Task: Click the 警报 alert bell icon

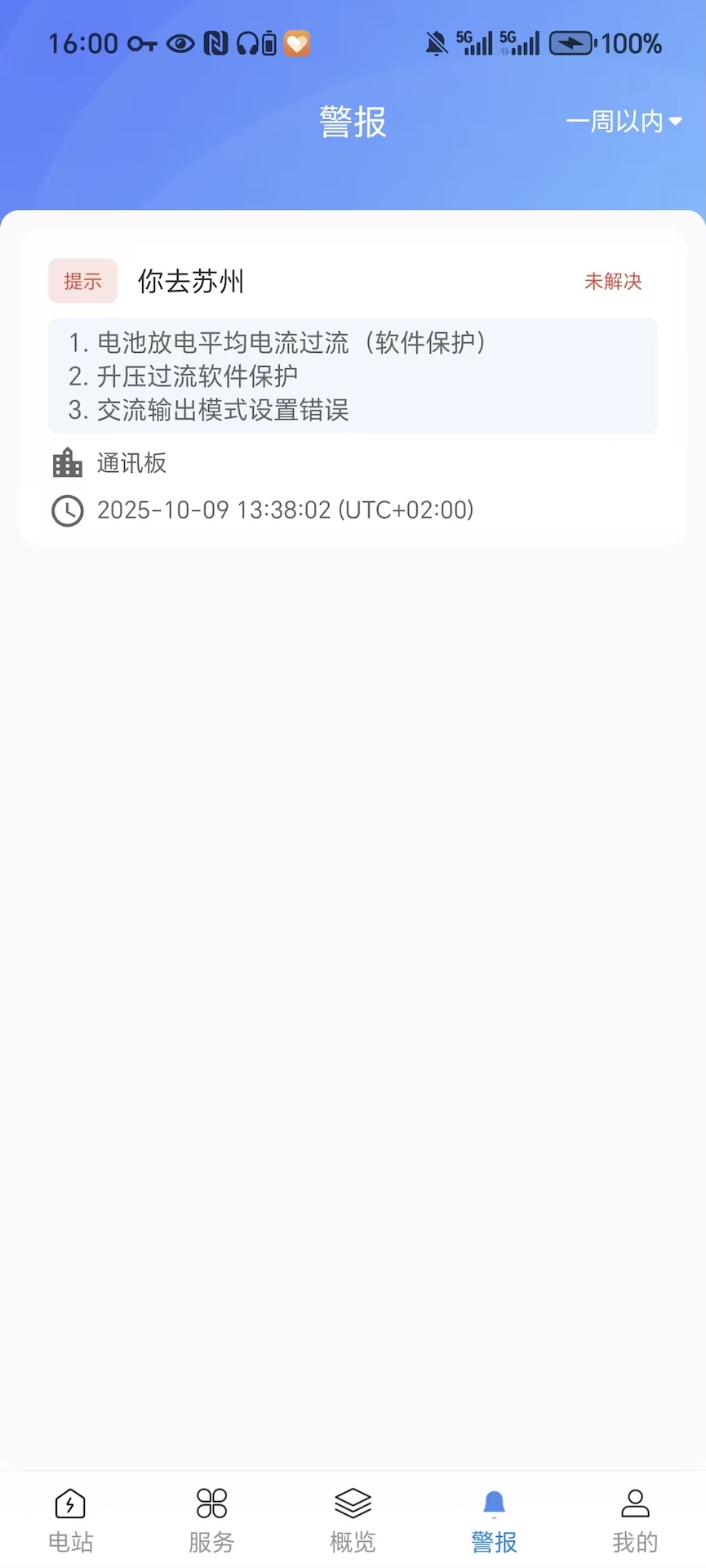Action: [493, 1501]
